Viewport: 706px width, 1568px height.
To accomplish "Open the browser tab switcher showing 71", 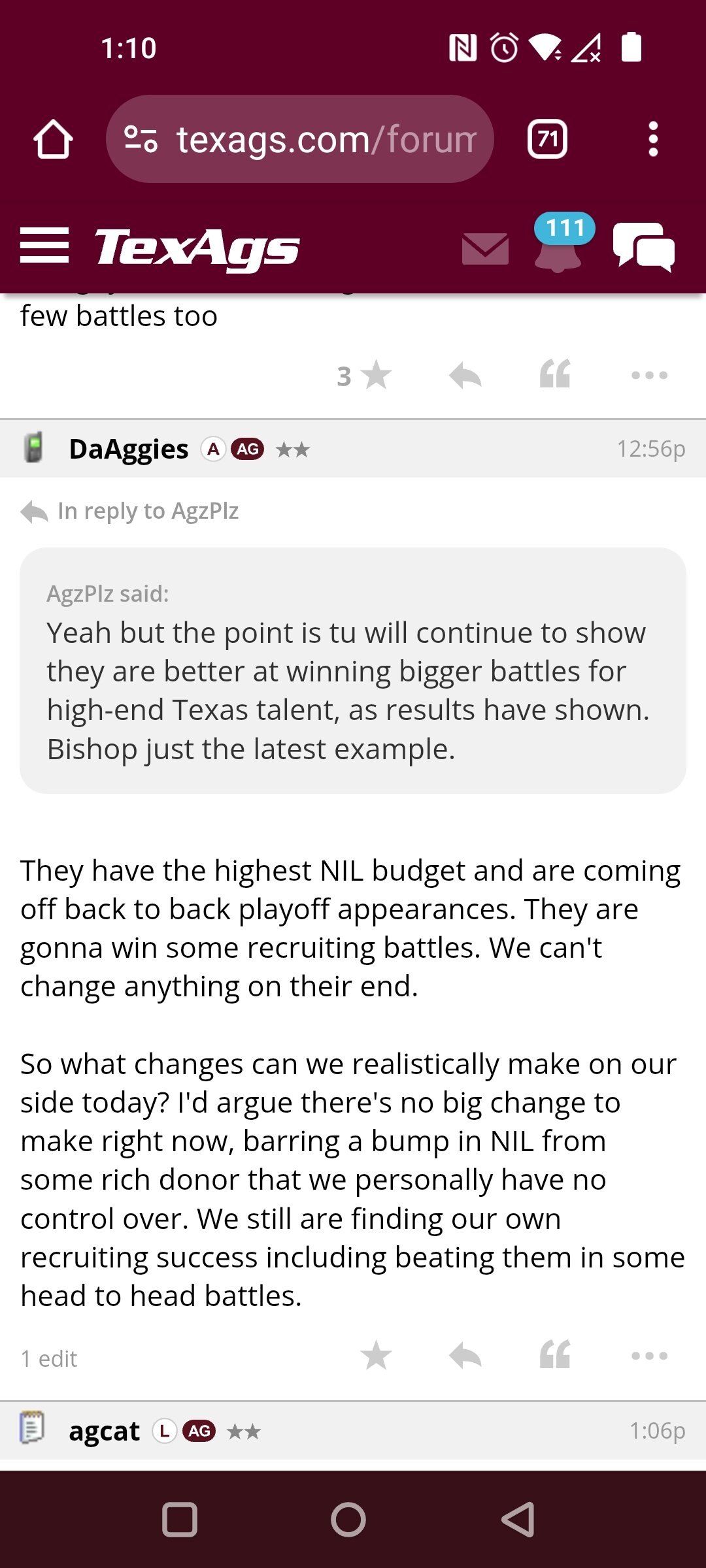I will pyautogui.click(x=547, y=139).
